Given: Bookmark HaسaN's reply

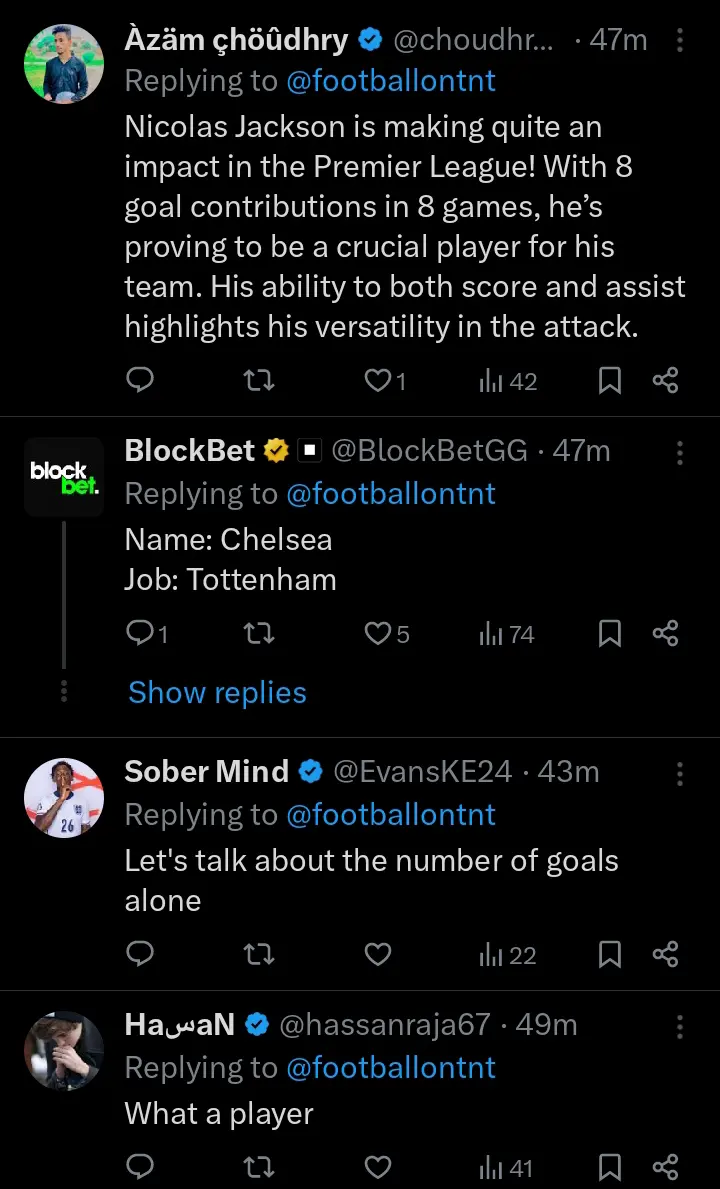Looking at the screenshot, I should (609, 1167).
